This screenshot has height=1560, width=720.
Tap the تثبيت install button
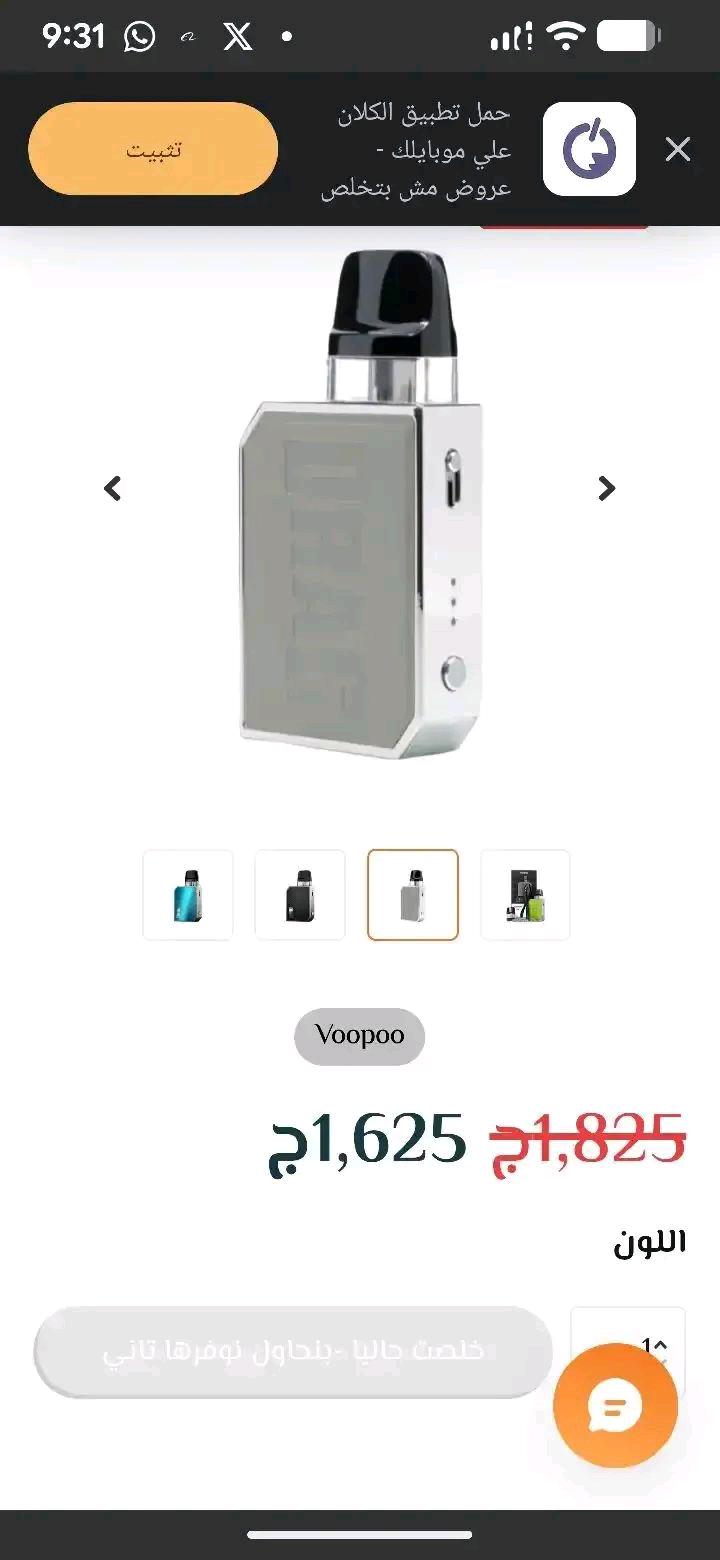click(153, 149)
